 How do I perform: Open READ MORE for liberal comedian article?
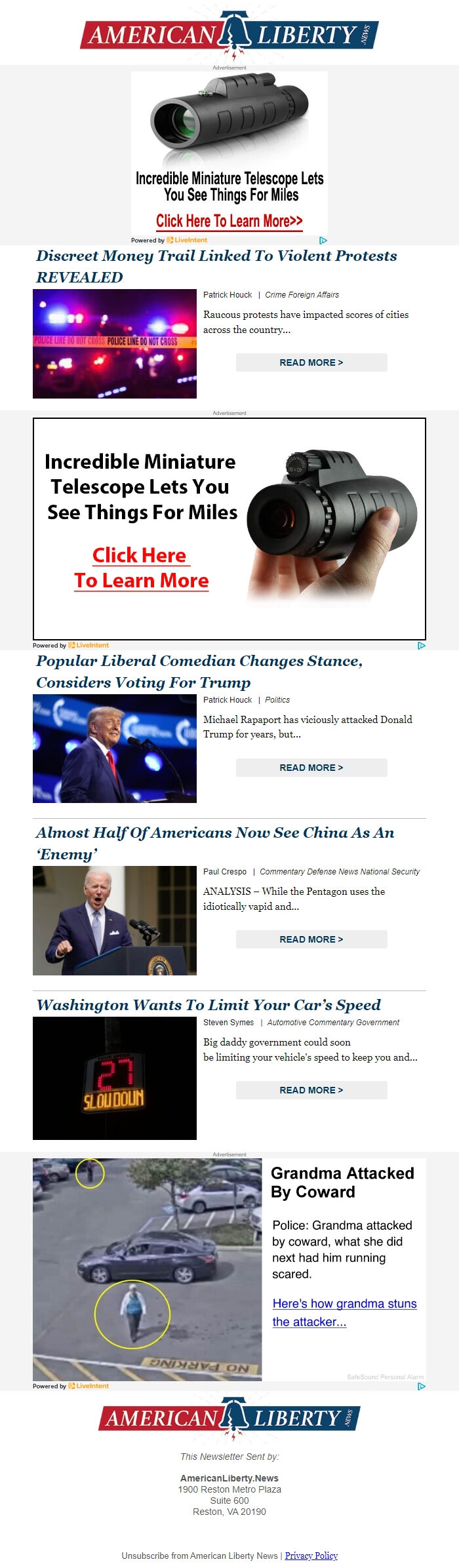311,768
